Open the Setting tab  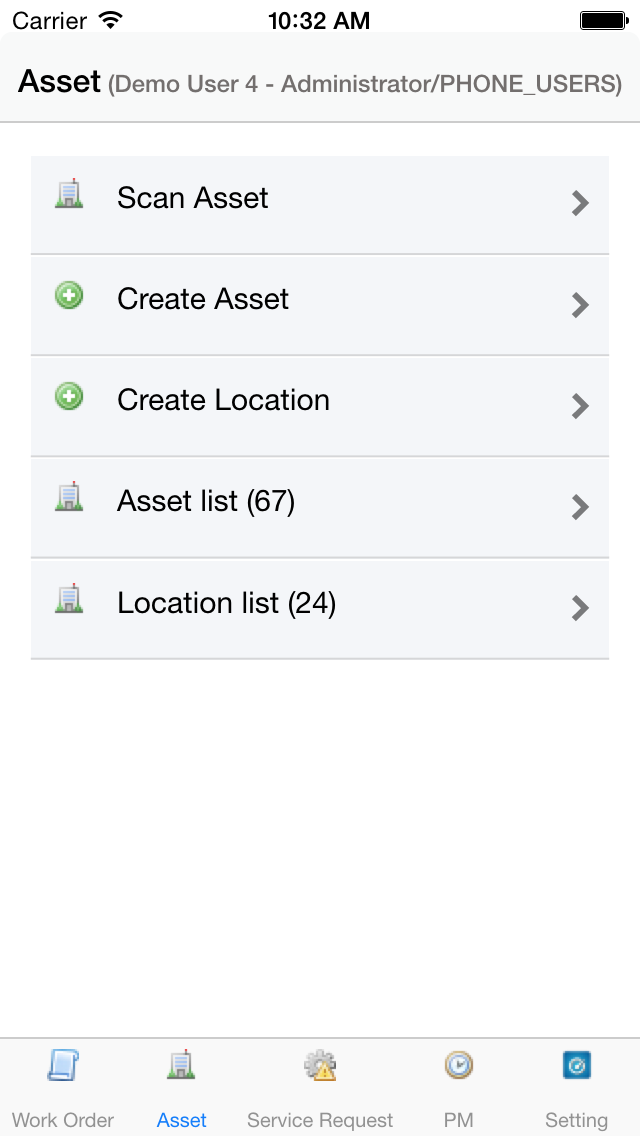[576, 1088]
